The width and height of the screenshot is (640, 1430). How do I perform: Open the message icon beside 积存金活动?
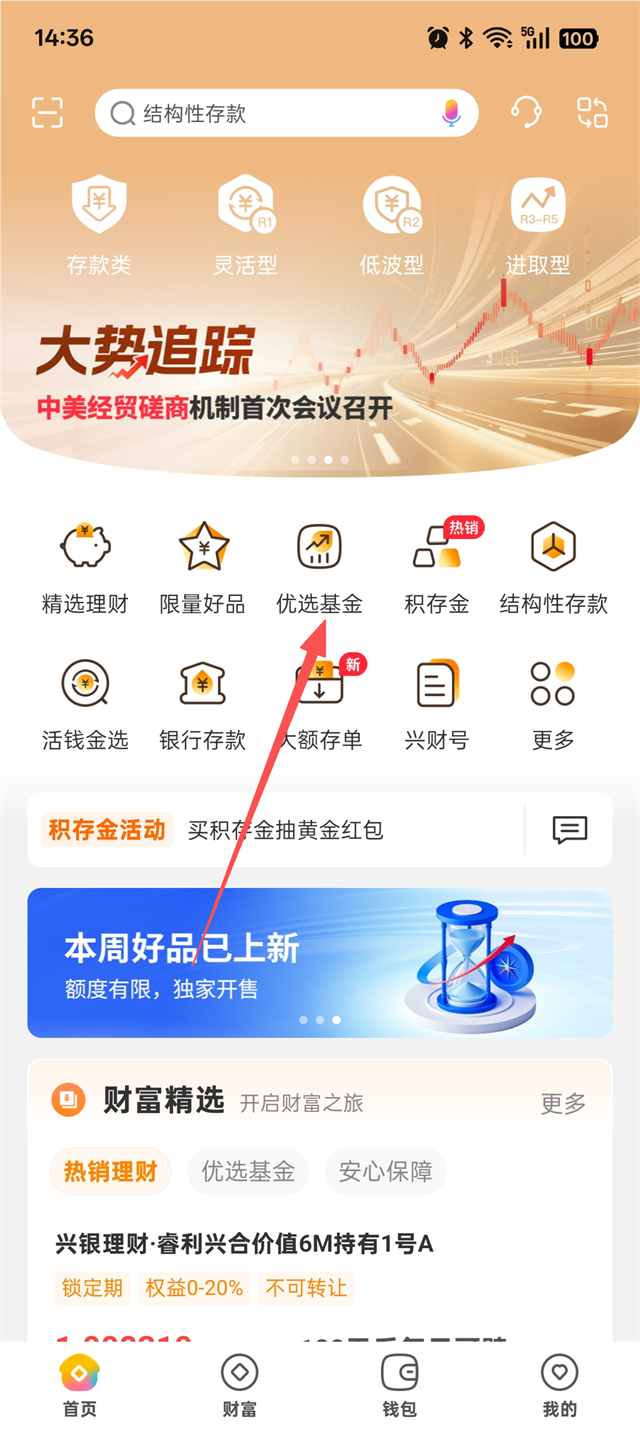[x=569, y=830]
